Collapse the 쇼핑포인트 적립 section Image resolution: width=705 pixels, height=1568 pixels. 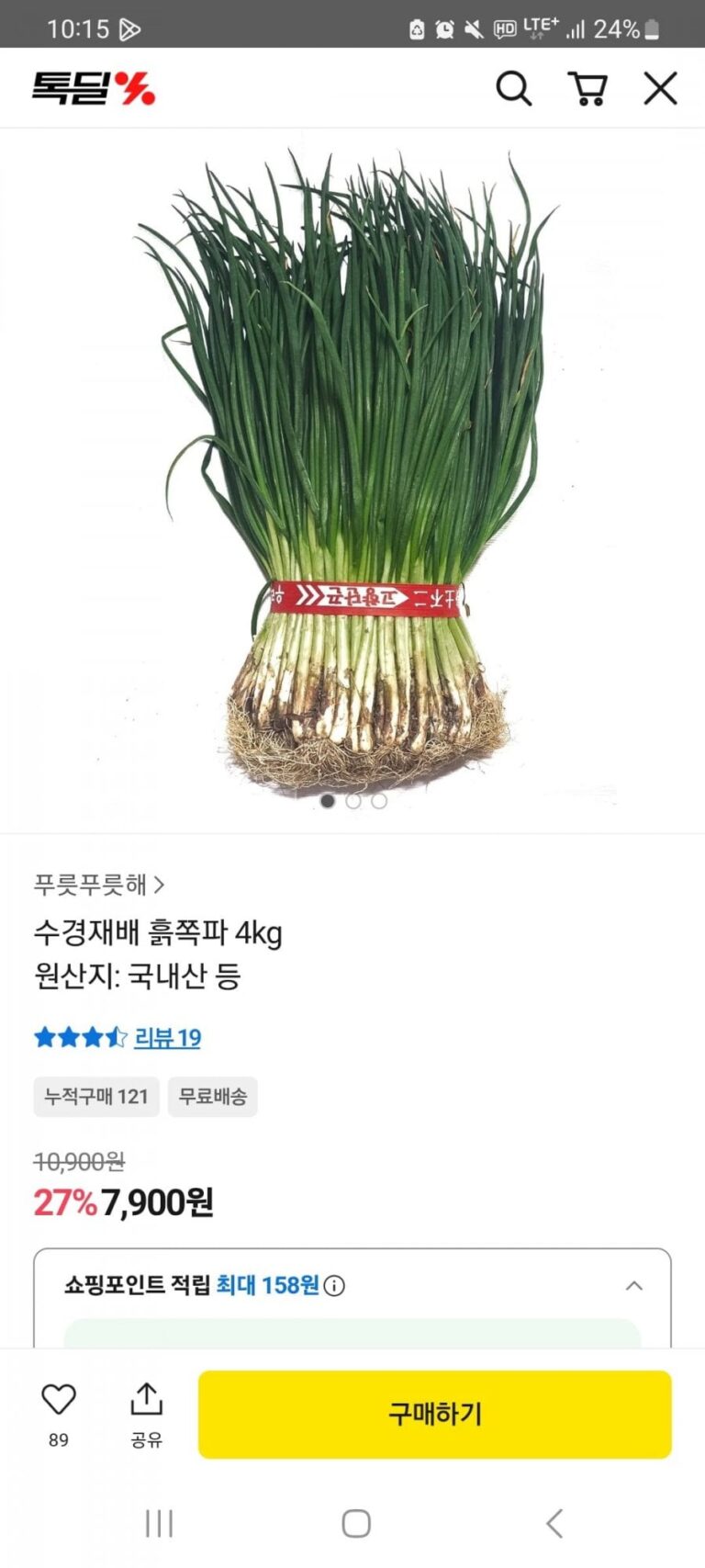(x=633, y=1286)
